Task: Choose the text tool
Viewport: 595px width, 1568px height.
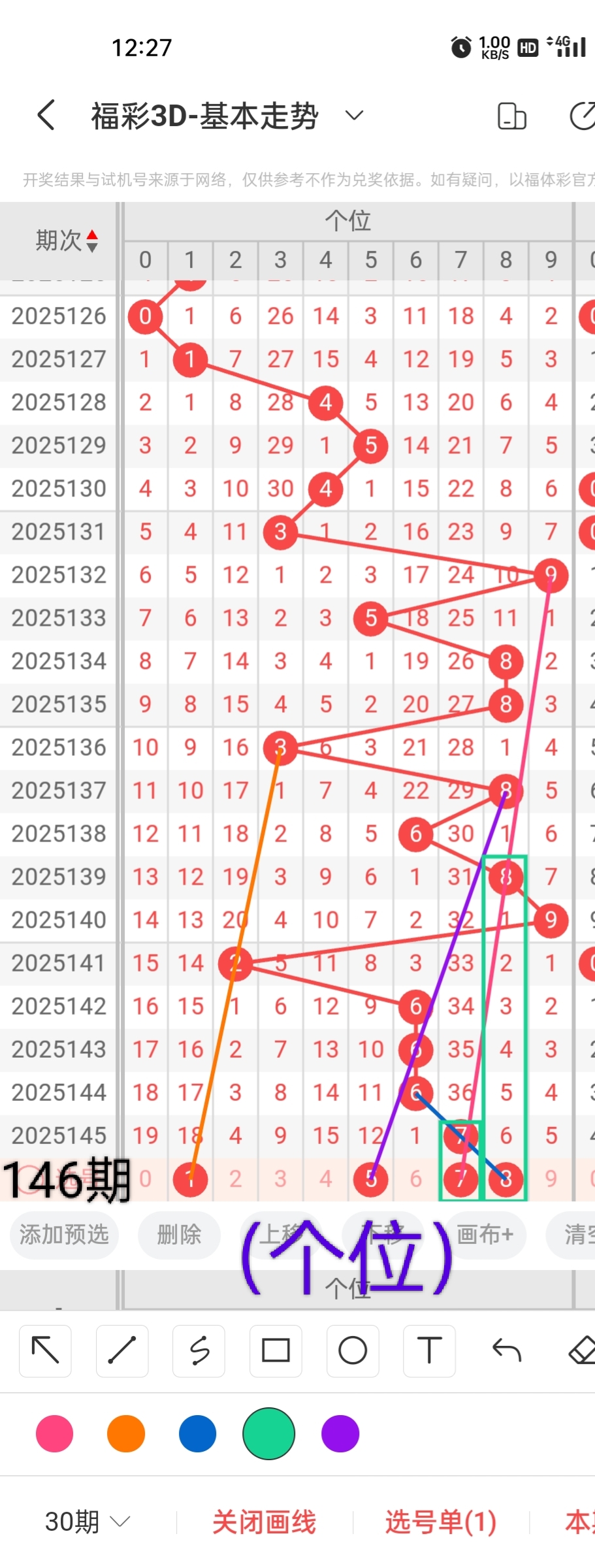Action: tap(429, 1350)
